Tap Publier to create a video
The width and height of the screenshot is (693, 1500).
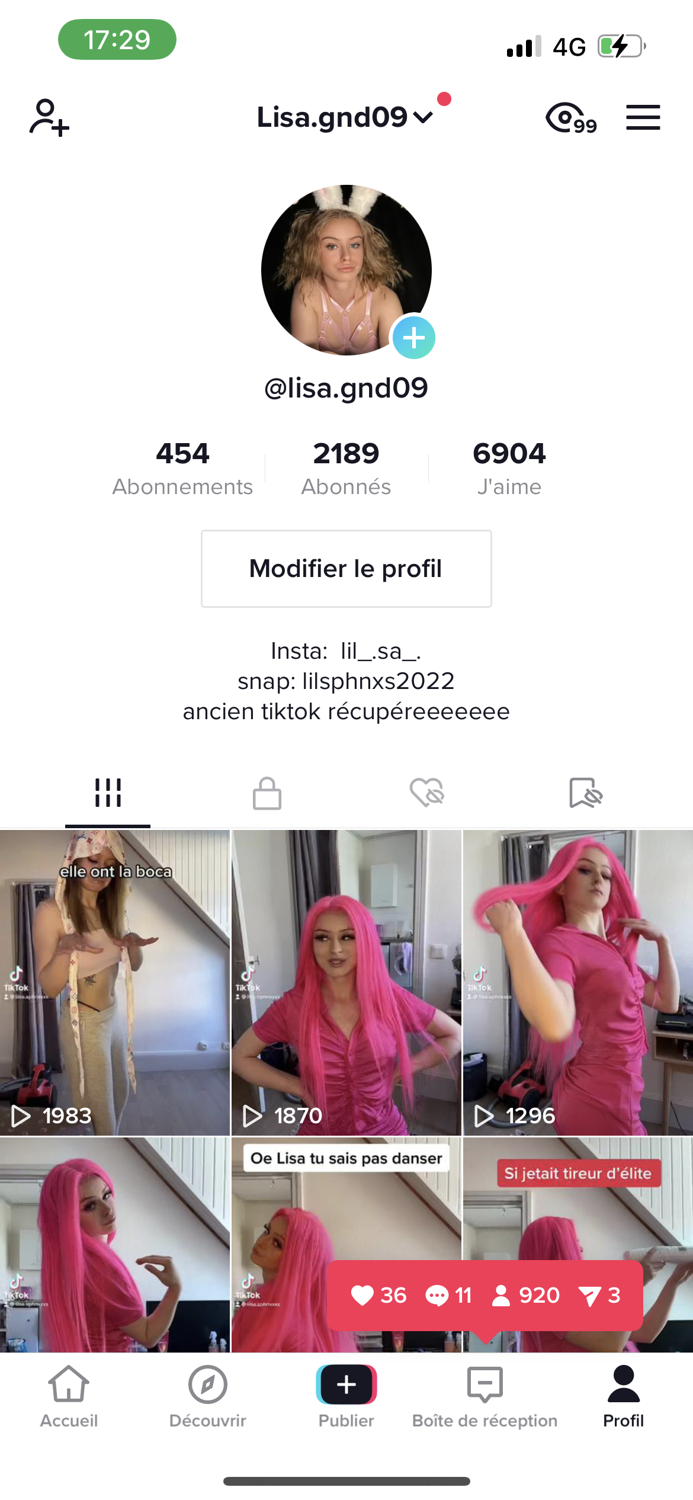tap(346, 1397)
